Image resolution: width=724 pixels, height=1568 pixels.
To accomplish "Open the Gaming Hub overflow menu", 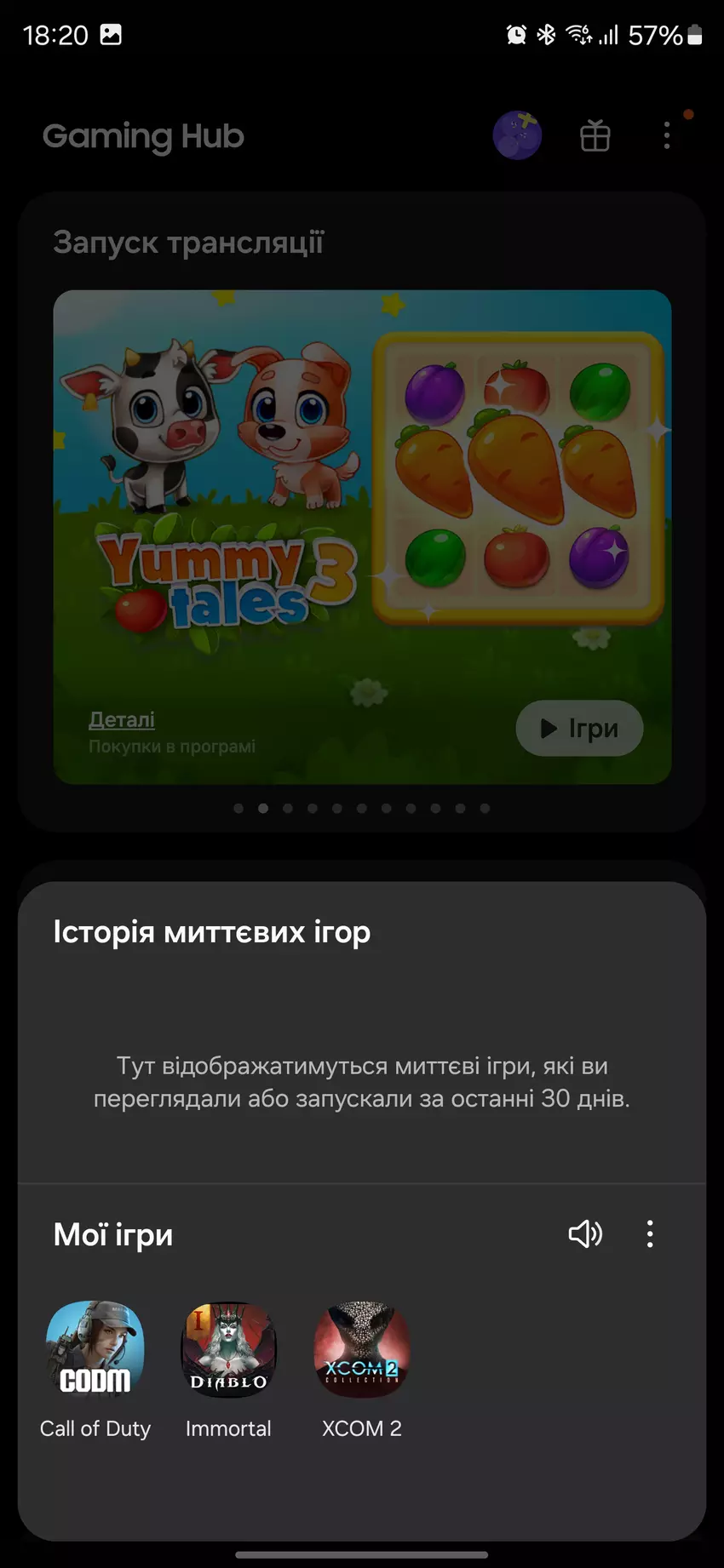I will pos(667,135).
